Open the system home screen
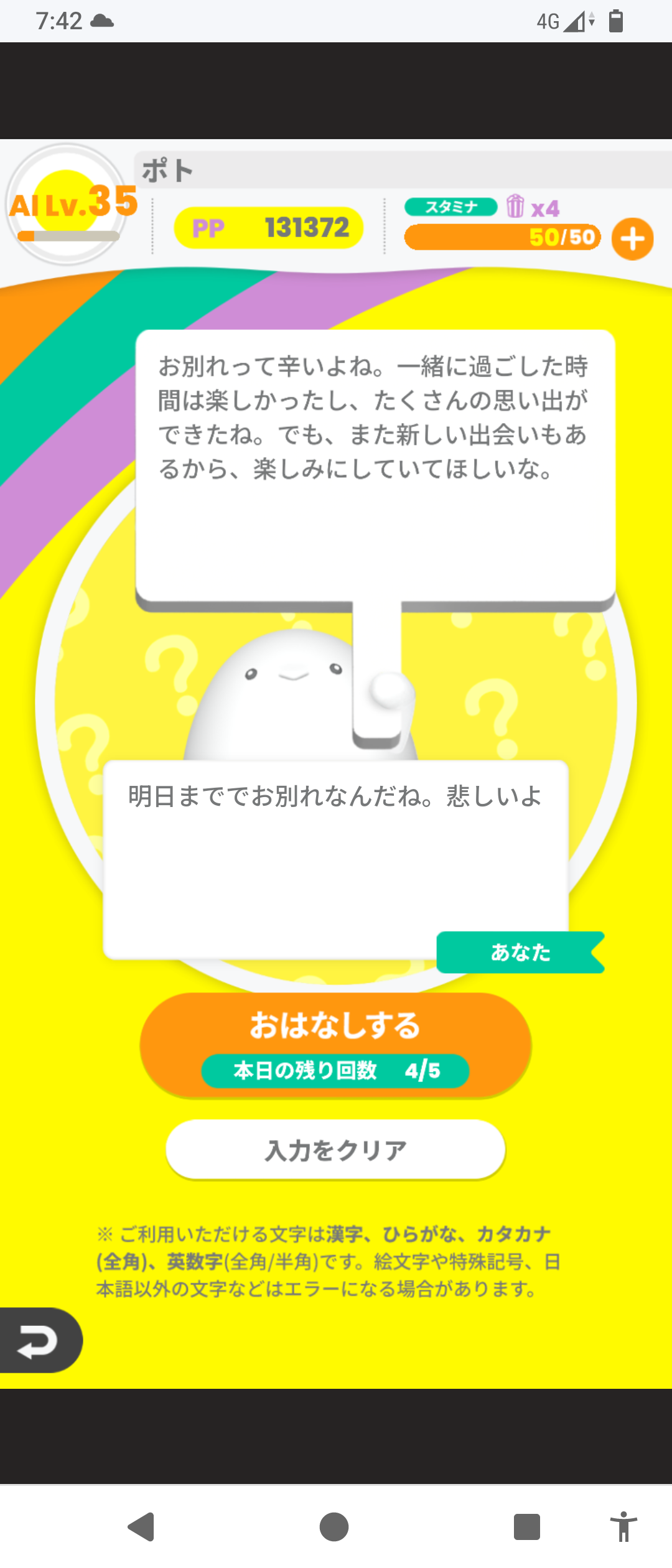 334,1526
